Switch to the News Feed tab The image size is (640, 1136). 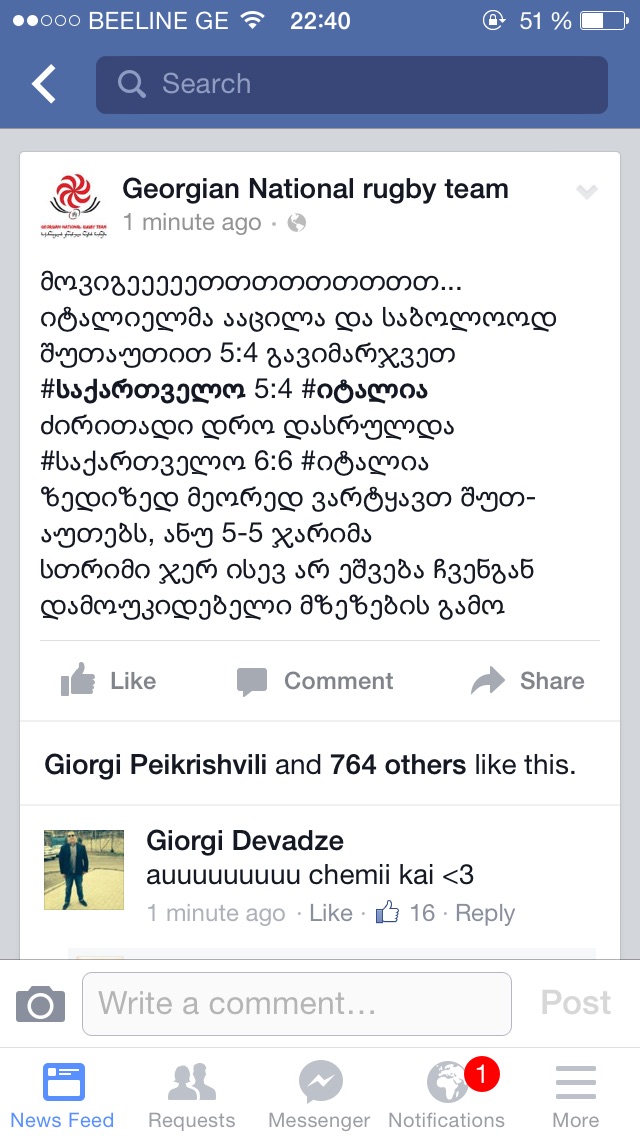[62, 1095]
